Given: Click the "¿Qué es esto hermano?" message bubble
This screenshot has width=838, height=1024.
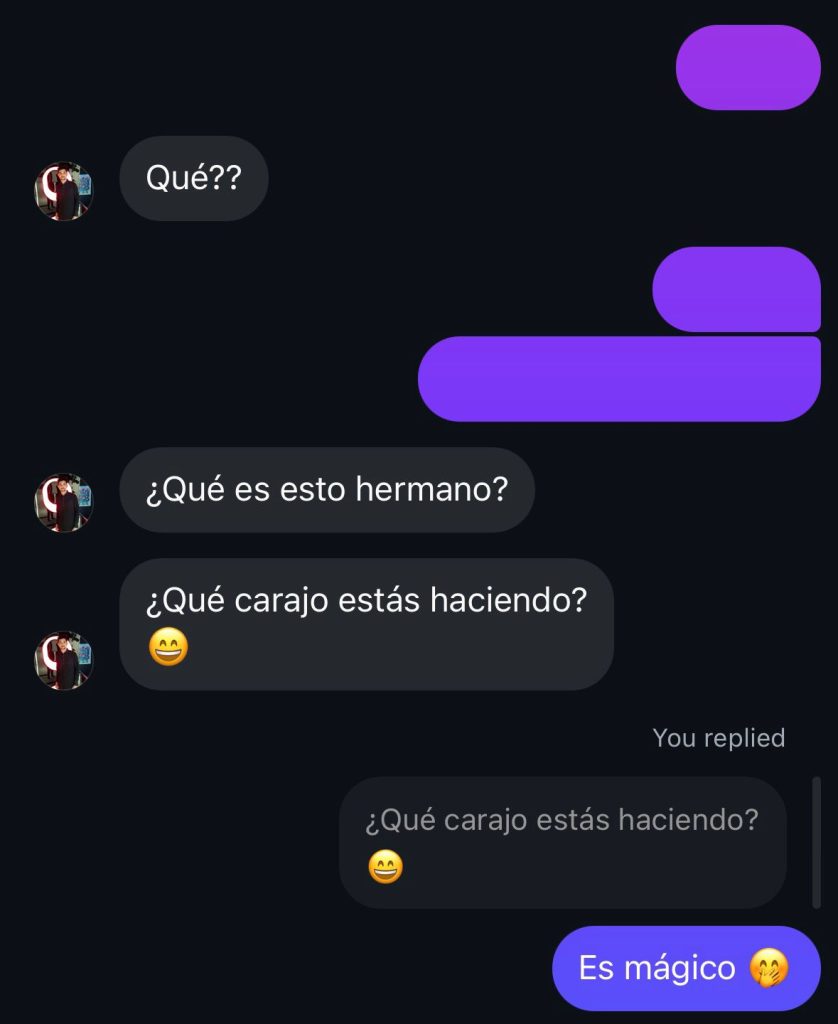Looking at the screenshot, I should [x=327, y=489].
